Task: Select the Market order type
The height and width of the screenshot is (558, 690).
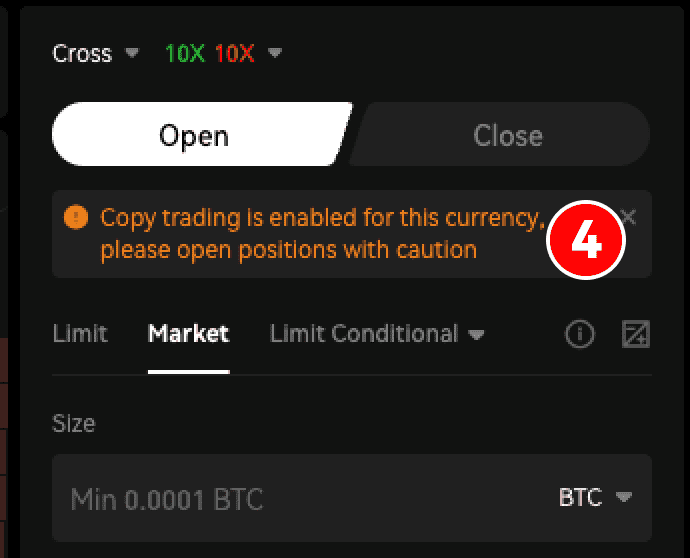Action: tap(188, 334)
